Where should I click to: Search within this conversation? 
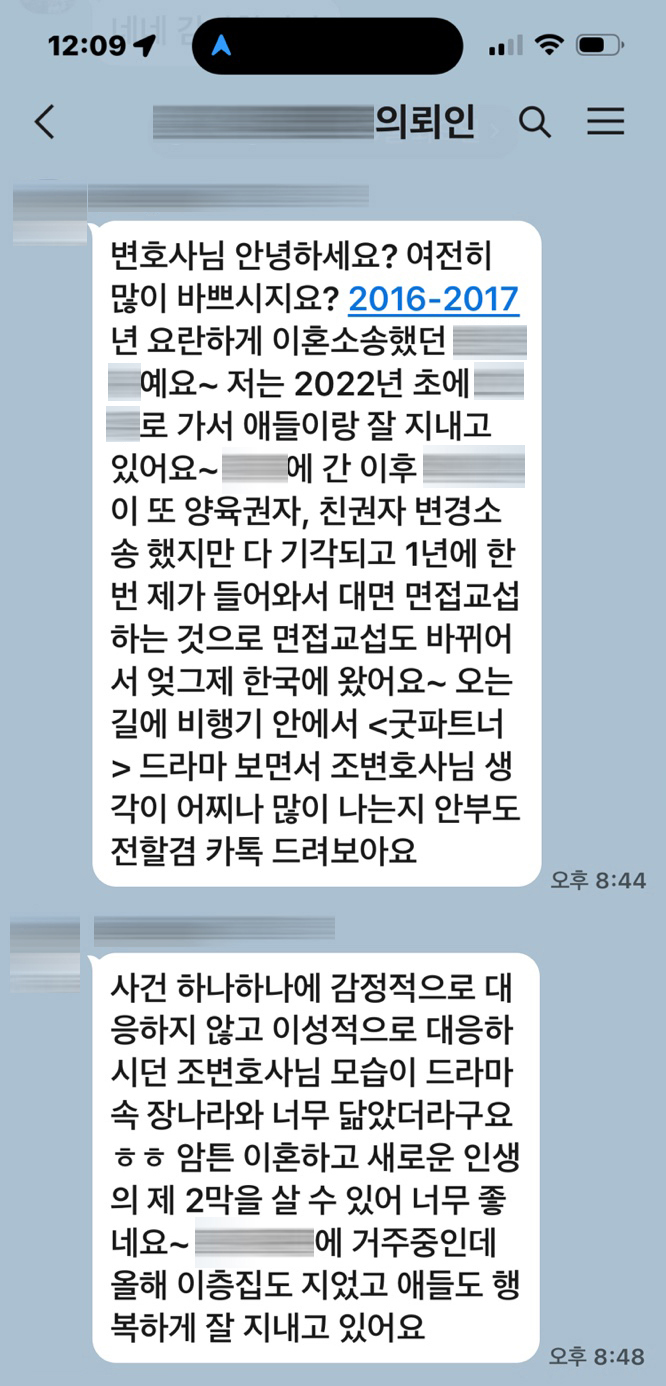pyautogui.click(x=535, y=122)
